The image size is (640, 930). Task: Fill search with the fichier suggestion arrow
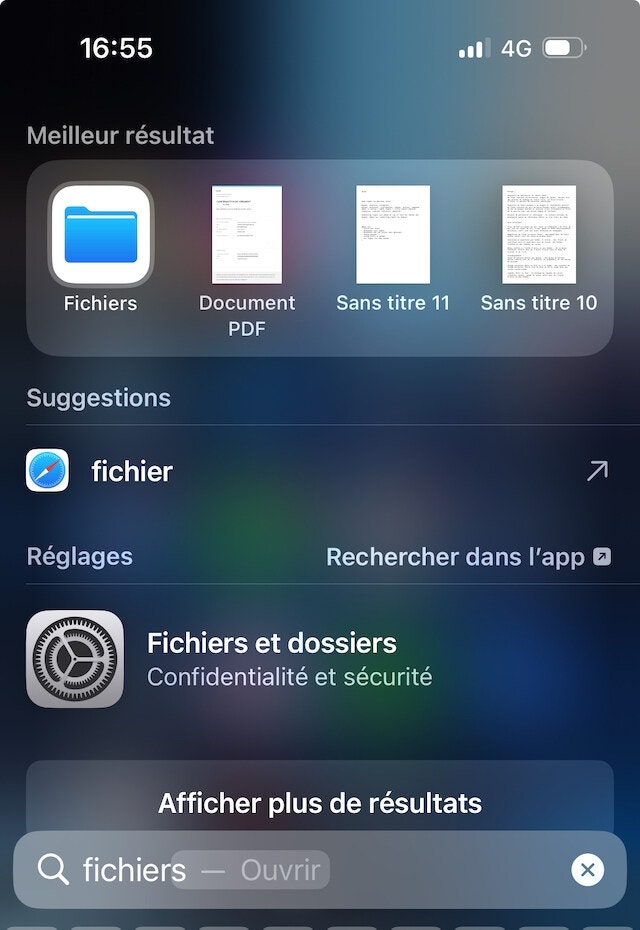click(597, 471)
